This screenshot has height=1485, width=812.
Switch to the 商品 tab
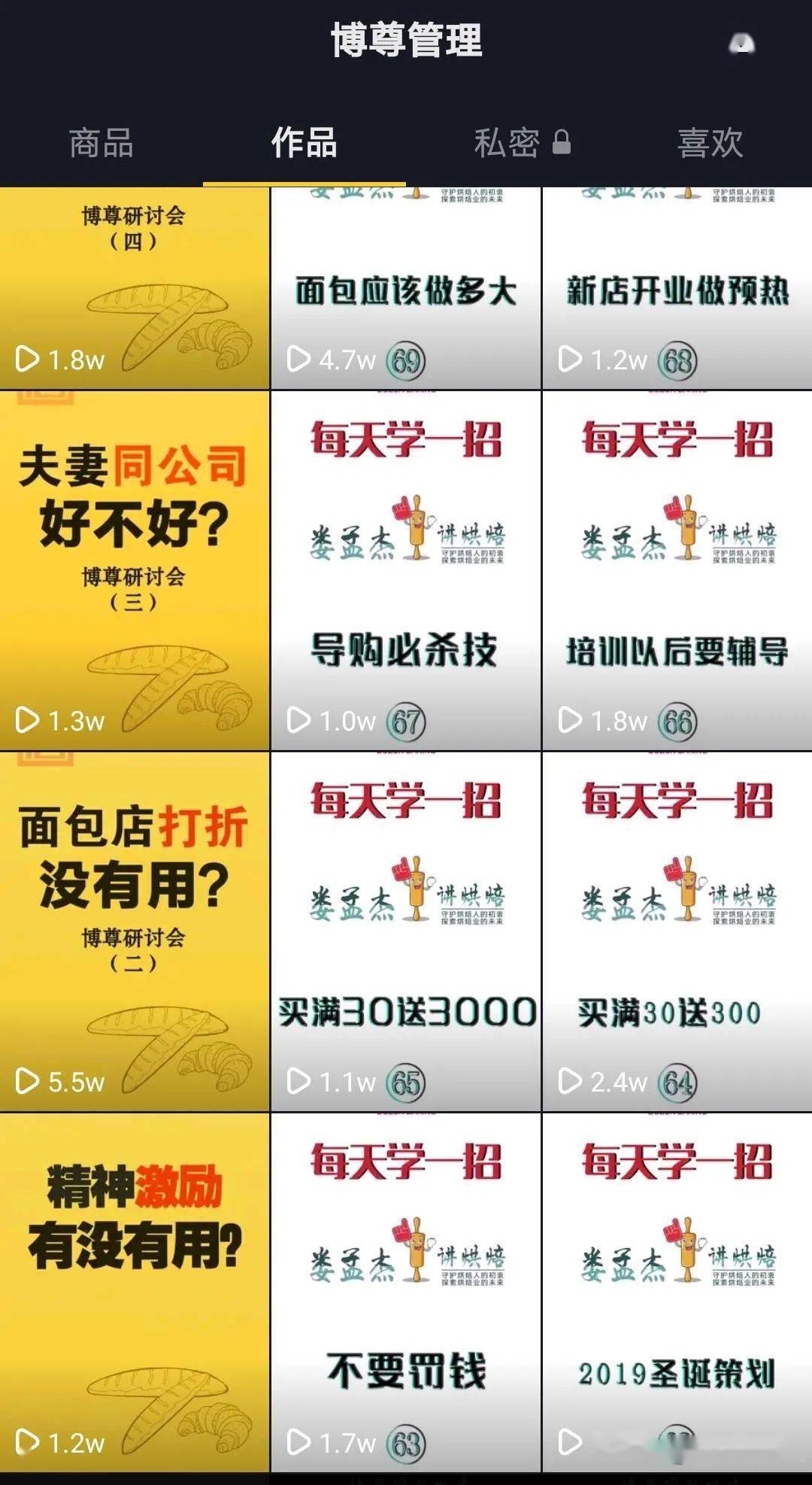[101, 143]
